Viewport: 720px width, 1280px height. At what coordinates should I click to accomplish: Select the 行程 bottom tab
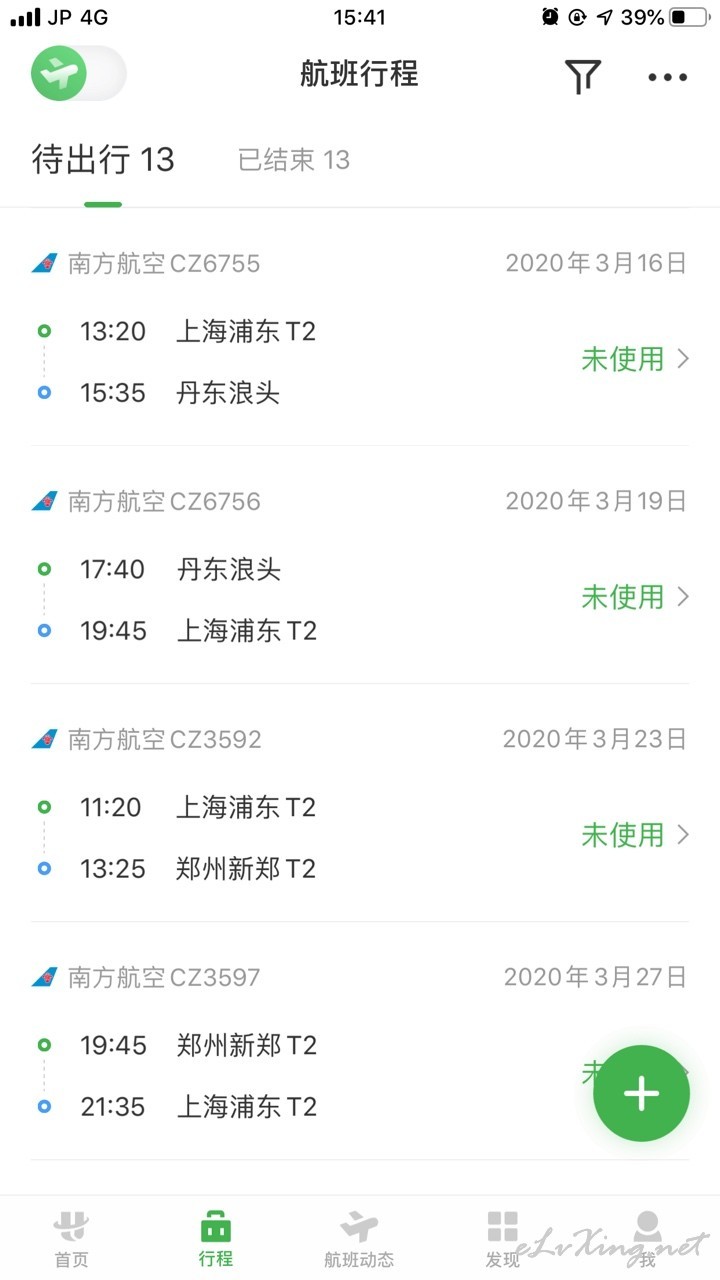coord(216,1239)
